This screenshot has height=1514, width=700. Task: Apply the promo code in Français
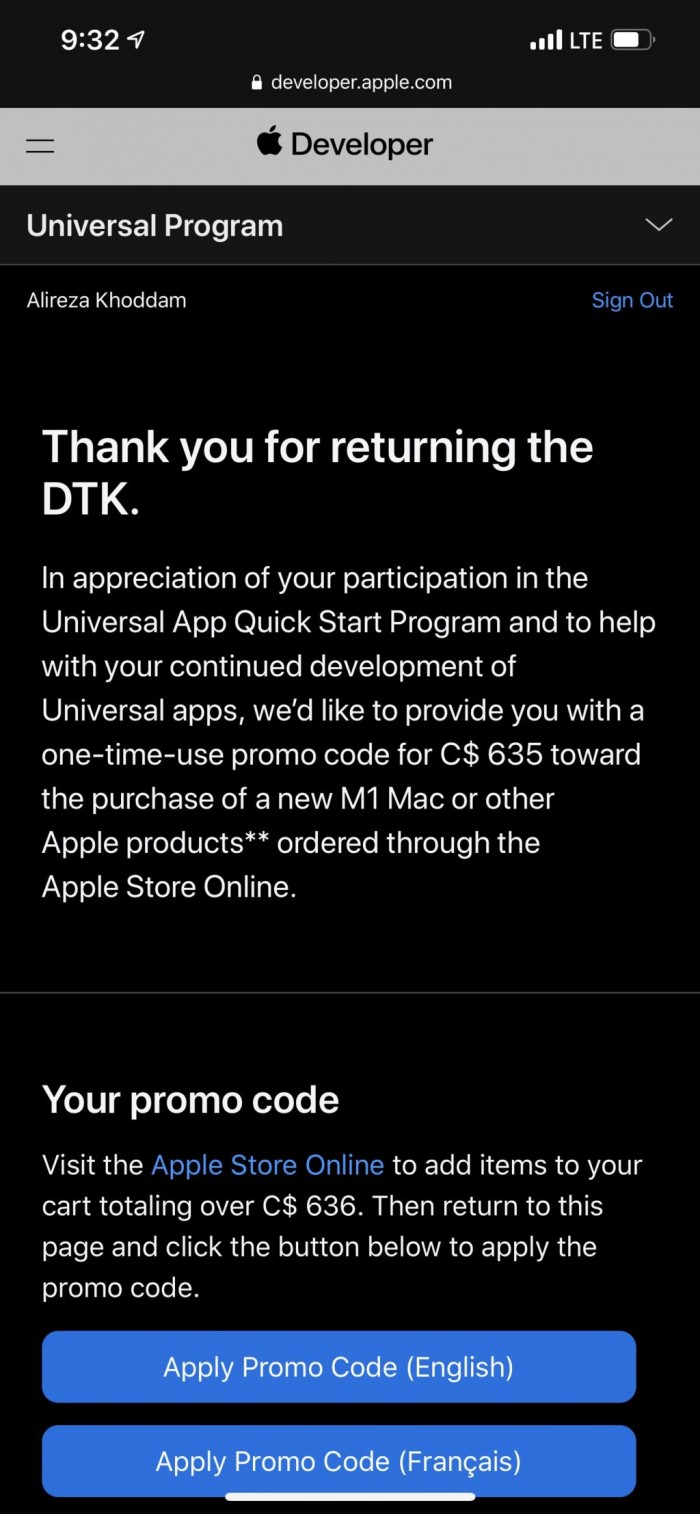(x=338, y=1461)
